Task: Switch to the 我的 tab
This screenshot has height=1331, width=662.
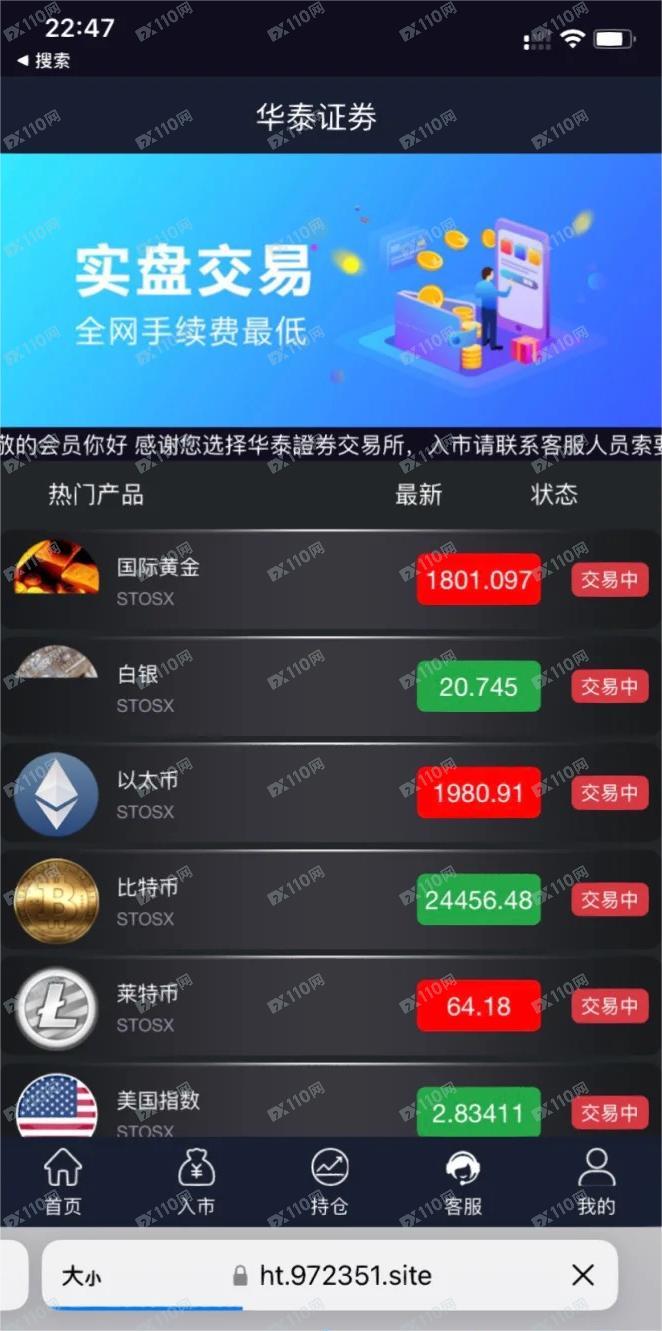Action: pyautogui.click(x=596, y=1182)
